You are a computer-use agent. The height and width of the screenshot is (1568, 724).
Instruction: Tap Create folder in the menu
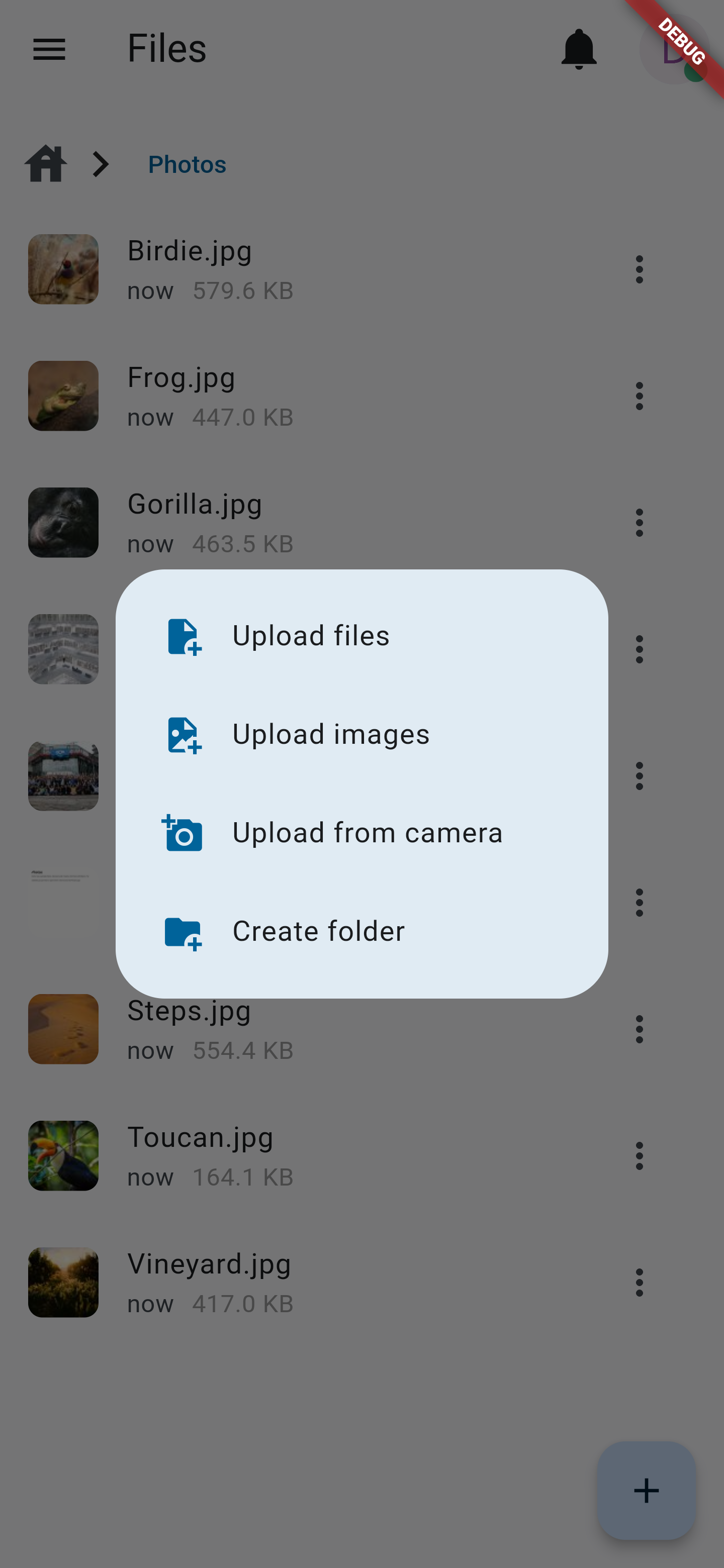[x=361, y=932]
